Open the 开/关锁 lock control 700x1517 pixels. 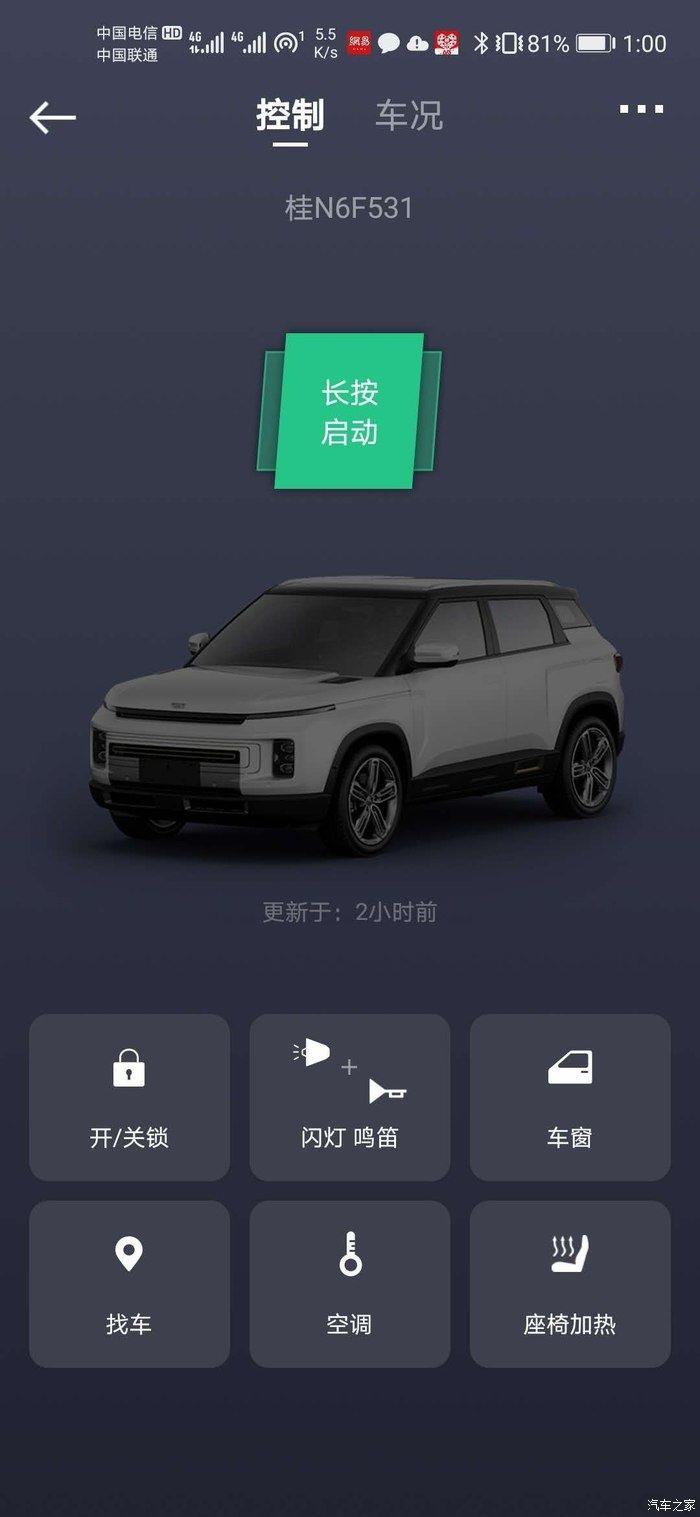(x=129, y=1097)
